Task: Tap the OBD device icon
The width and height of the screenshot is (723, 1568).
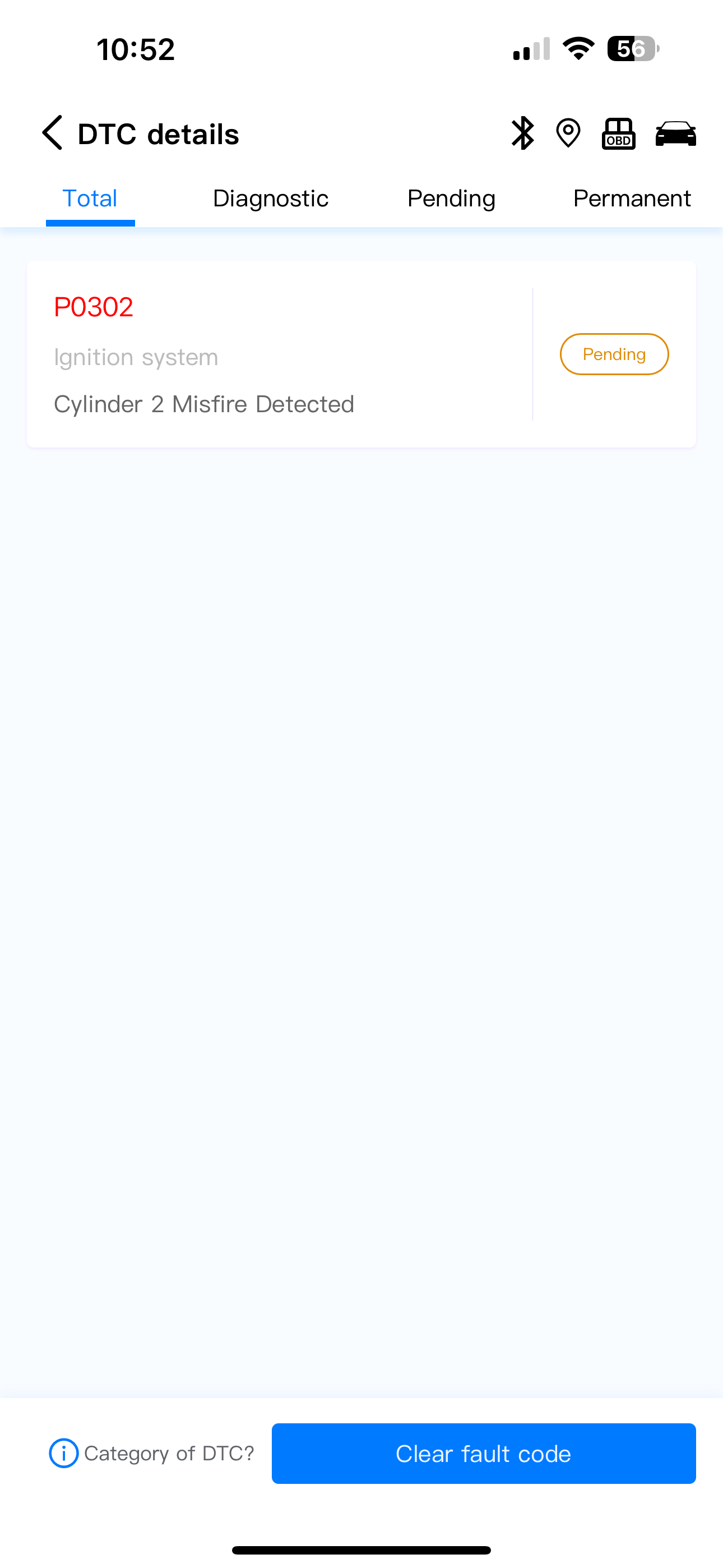Action: tap(618, 133)
